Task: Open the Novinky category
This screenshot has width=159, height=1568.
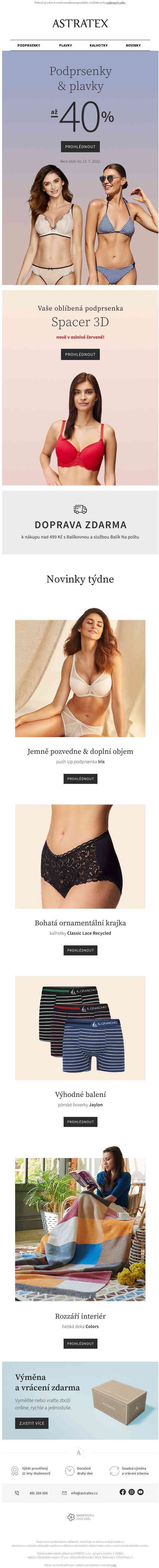Action: pyautogui.click(x=133, y=45)
